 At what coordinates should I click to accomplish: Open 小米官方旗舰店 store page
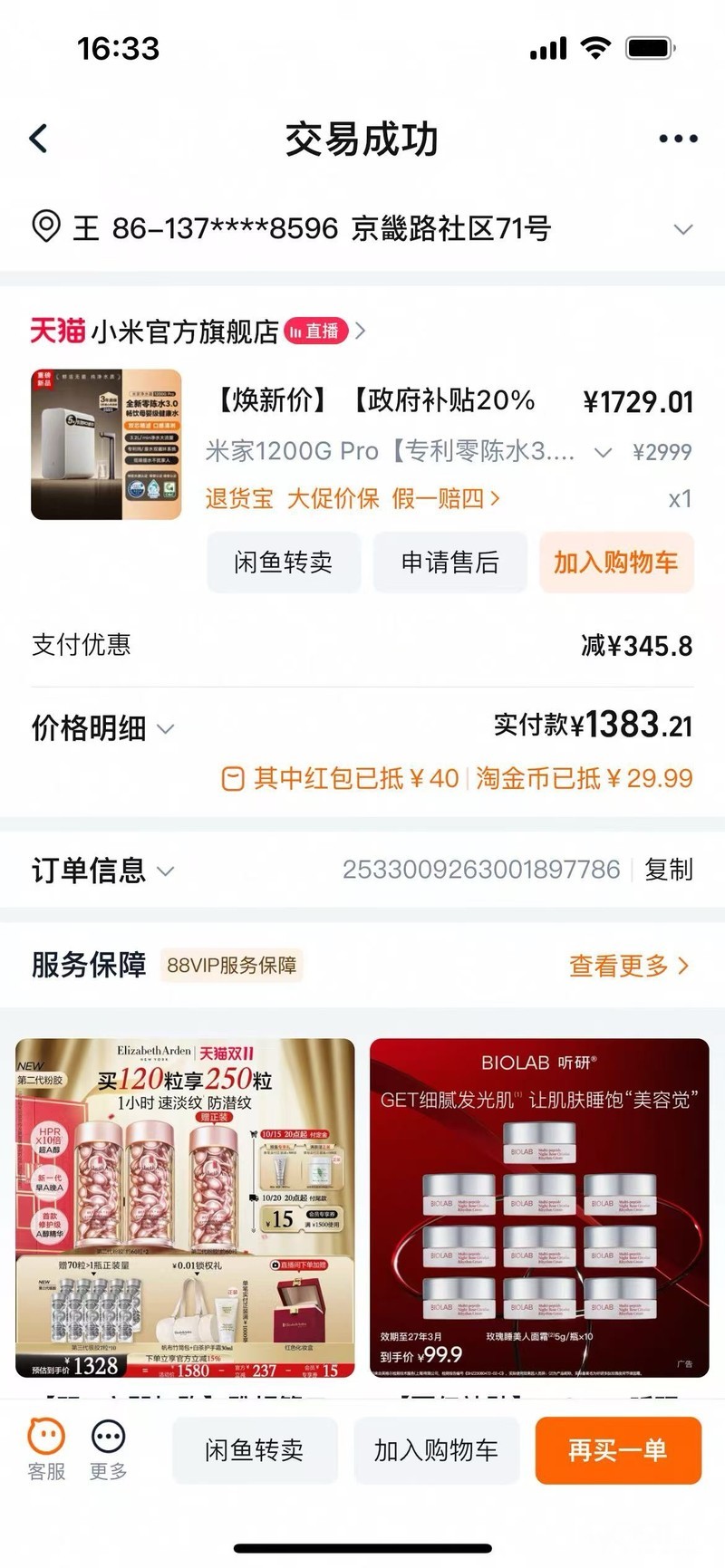[185, 332]
